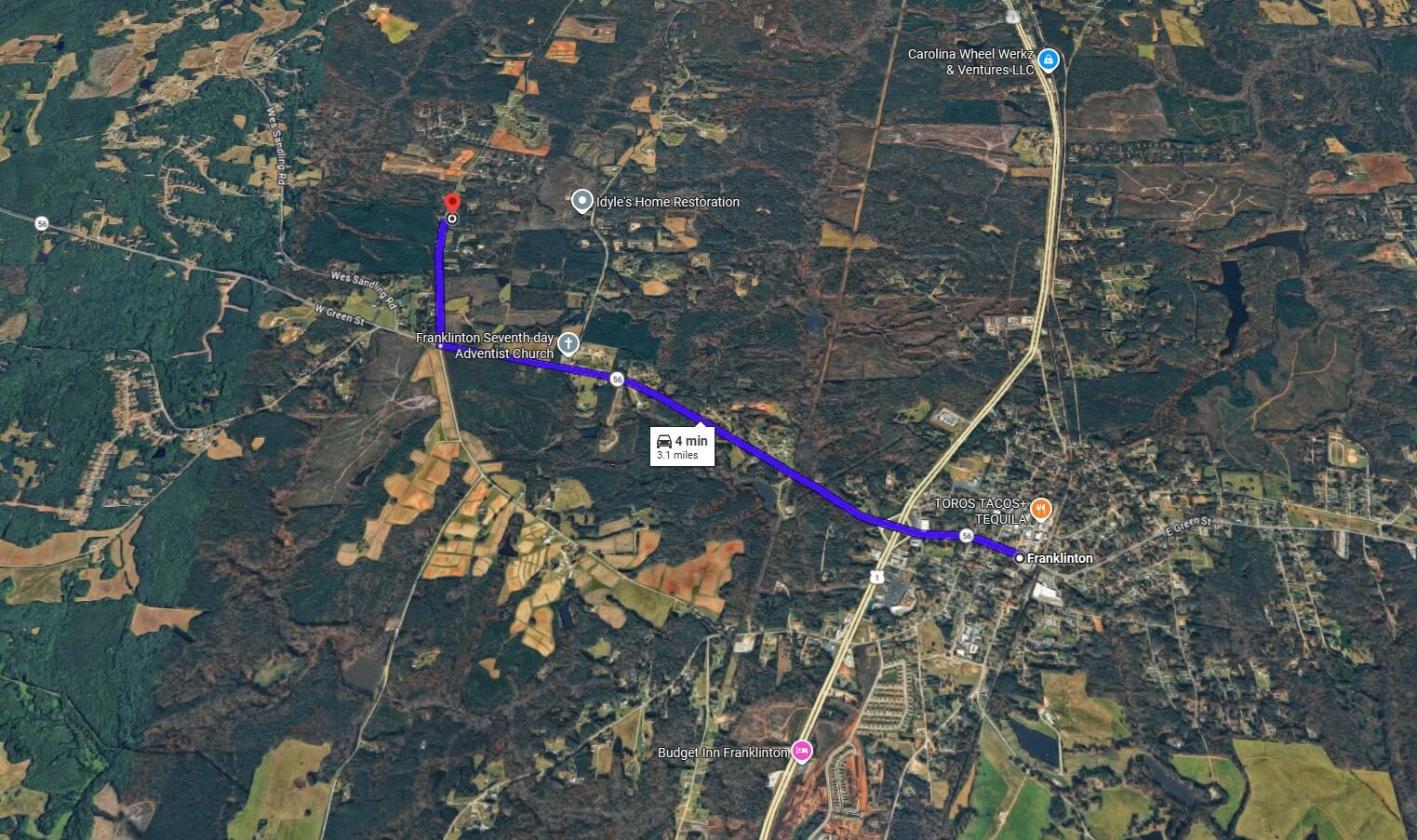Open Carolina Wheel Werkz & Ventures LLC pin
Viewport: 1417px width, 840px height.
1048,60
